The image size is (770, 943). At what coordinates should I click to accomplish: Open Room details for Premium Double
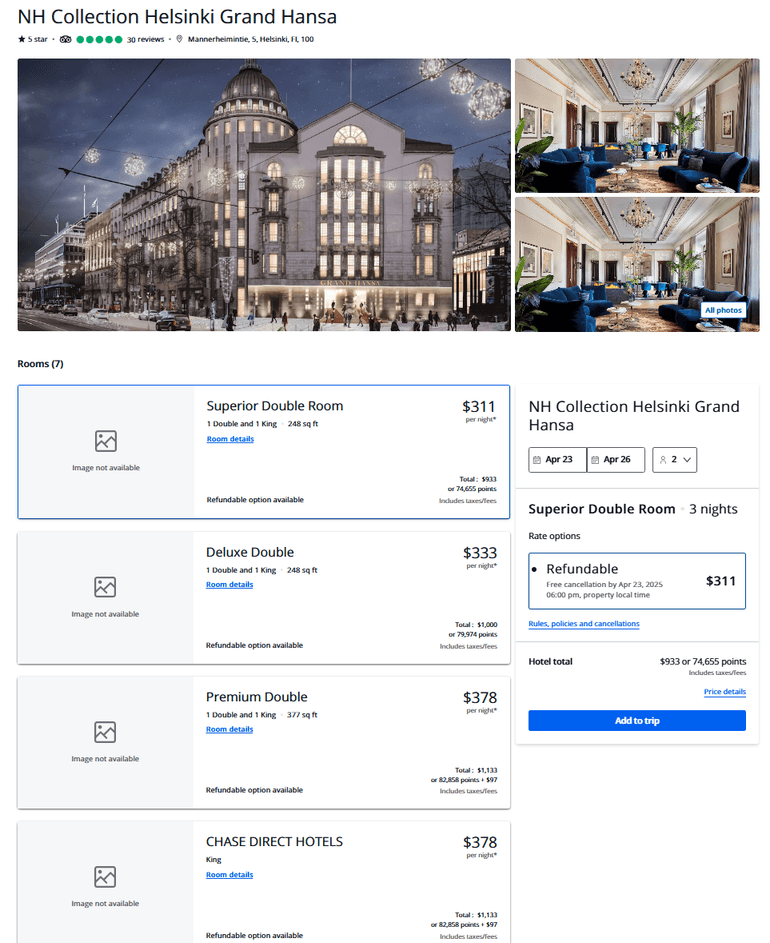pyautogui.click(x=230, y=730)
